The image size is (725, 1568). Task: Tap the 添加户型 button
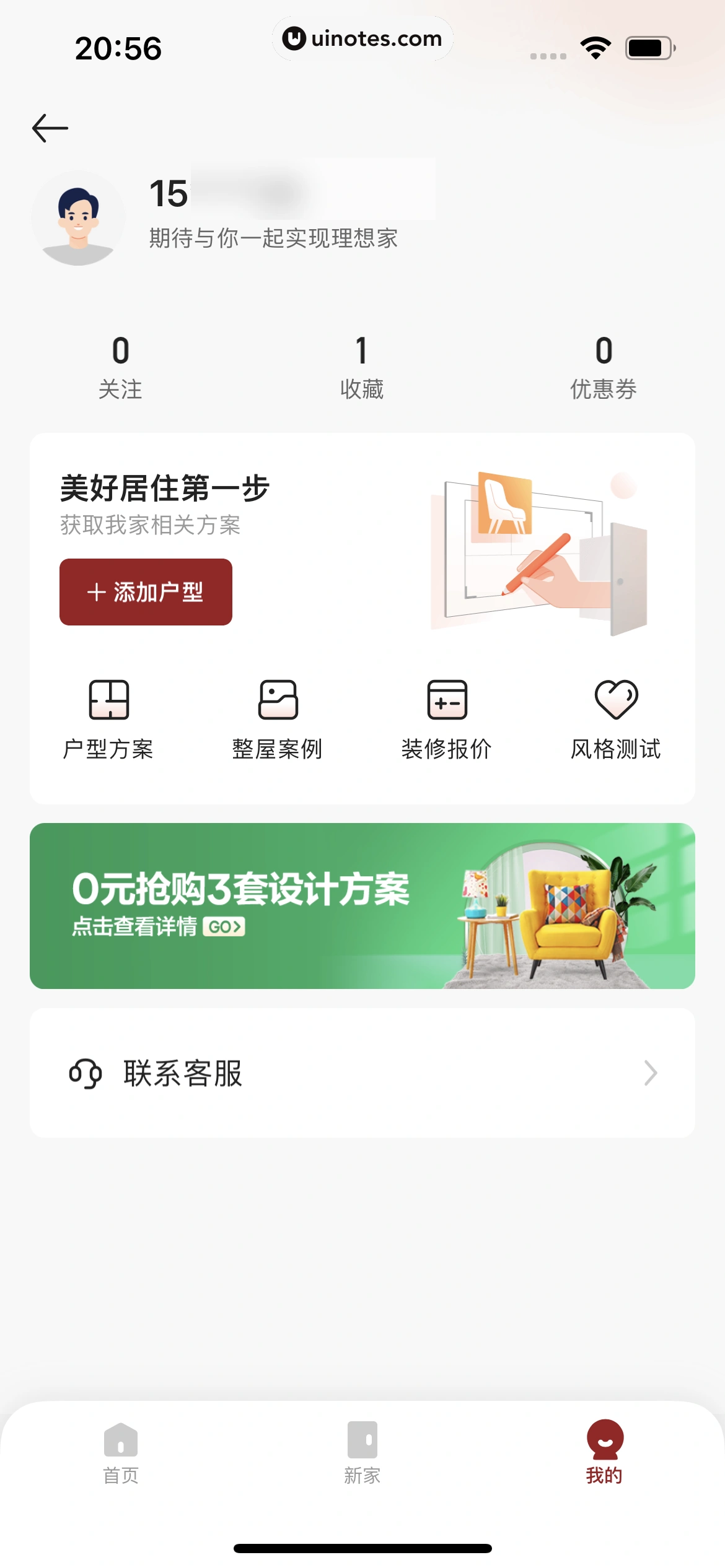146,592
